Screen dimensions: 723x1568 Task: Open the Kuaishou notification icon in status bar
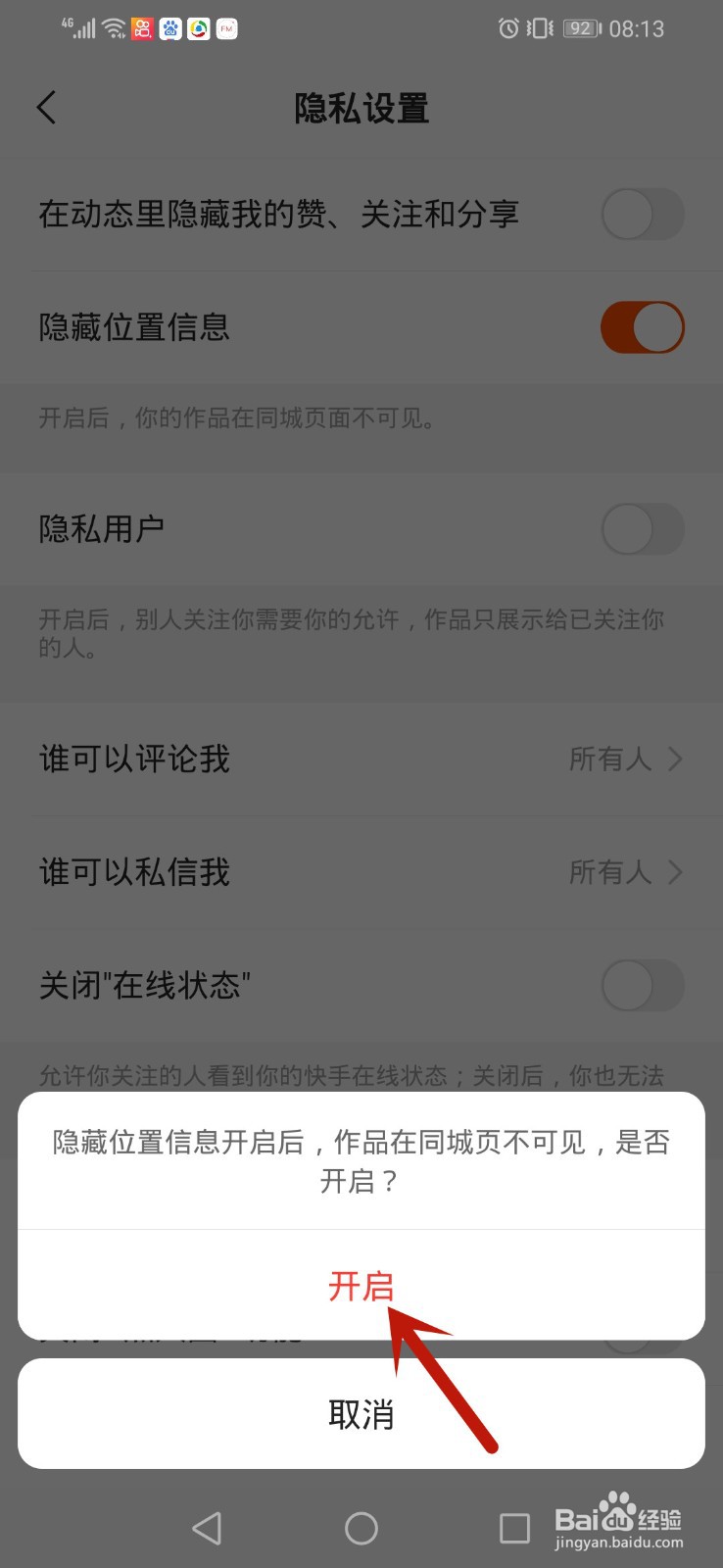click(x=142, y=28)
